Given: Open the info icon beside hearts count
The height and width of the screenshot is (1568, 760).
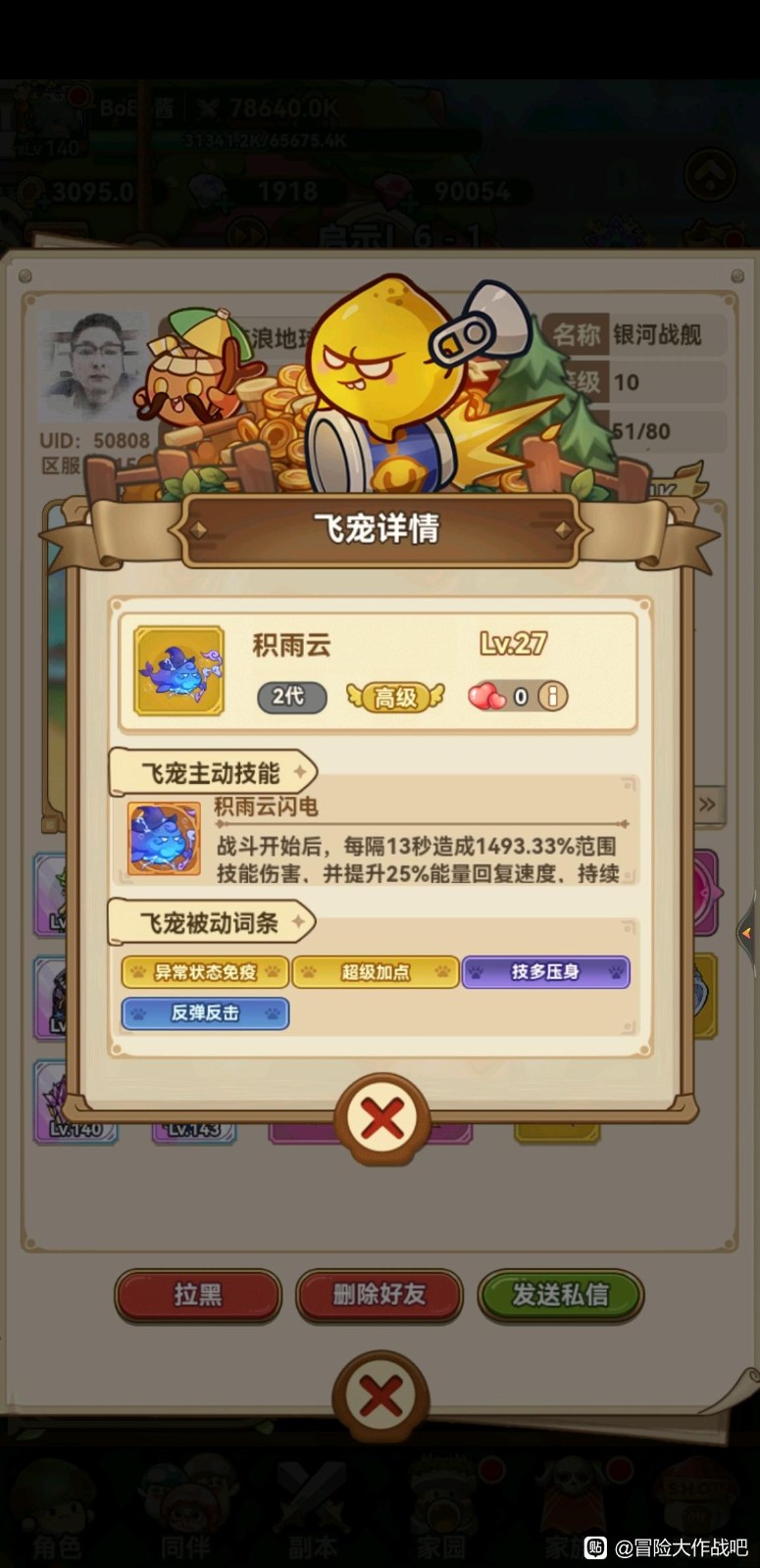Looking at the screenshot, I should (552, 697).
